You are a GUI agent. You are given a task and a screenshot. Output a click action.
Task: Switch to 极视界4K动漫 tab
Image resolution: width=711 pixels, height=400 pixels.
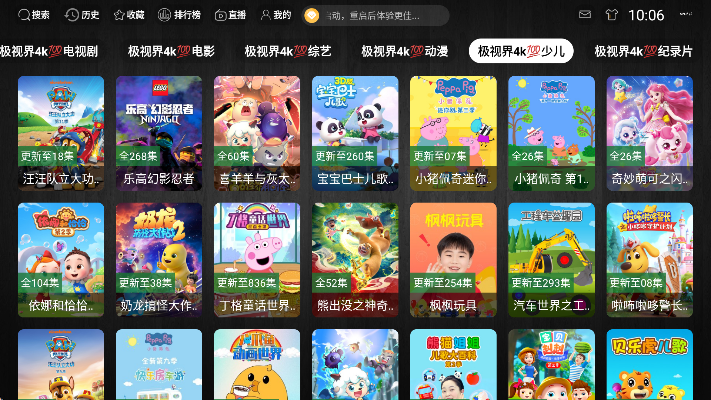(405, 51)
